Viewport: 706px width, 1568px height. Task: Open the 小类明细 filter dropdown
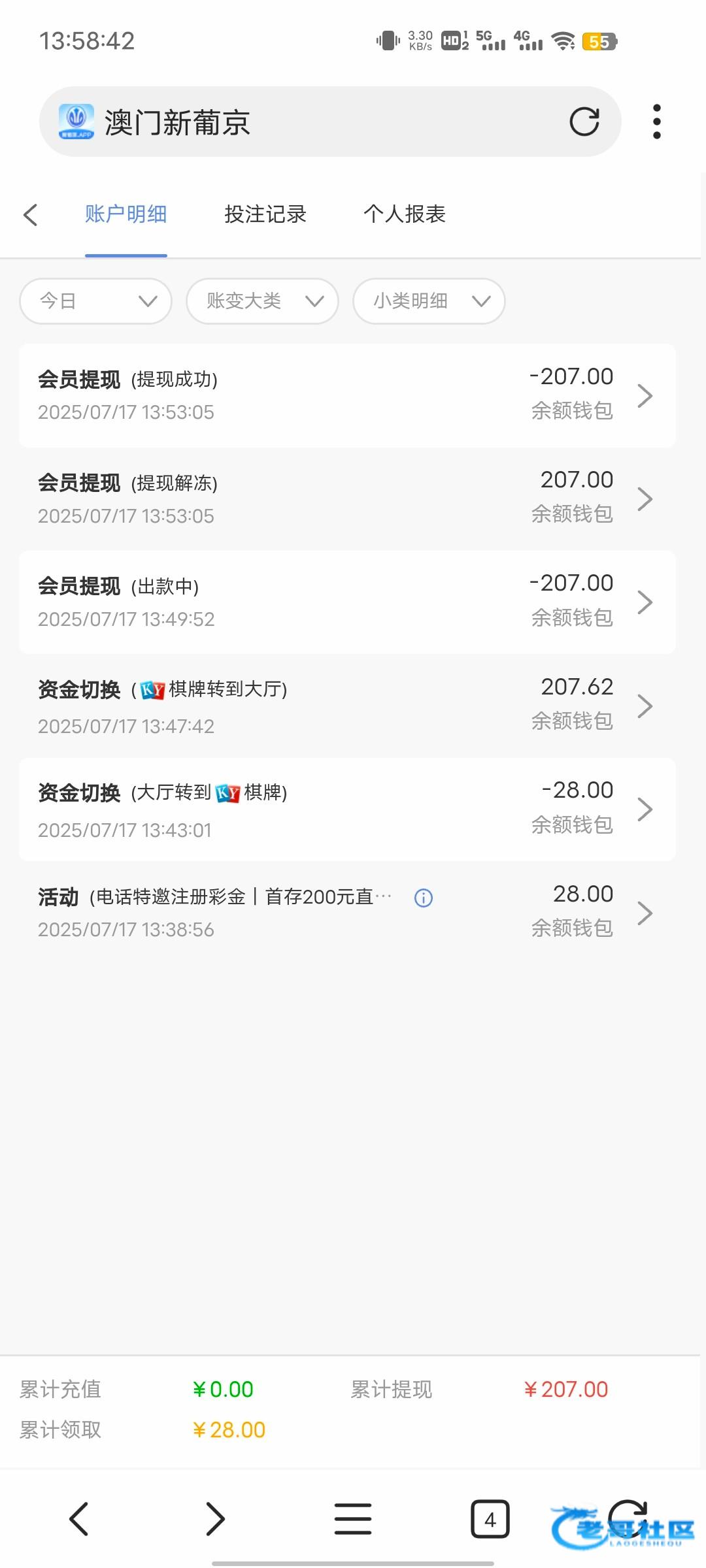tap(429, 301)
